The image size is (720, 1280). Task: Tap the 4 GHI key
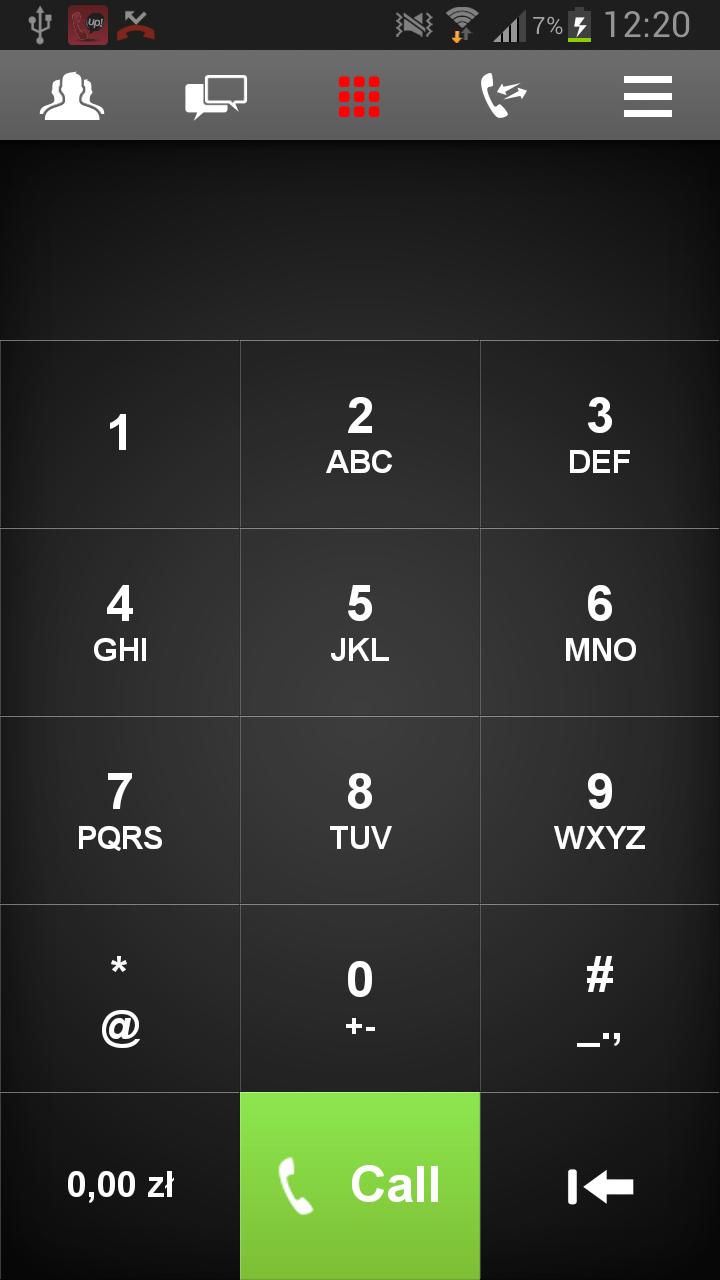(120, 622)
